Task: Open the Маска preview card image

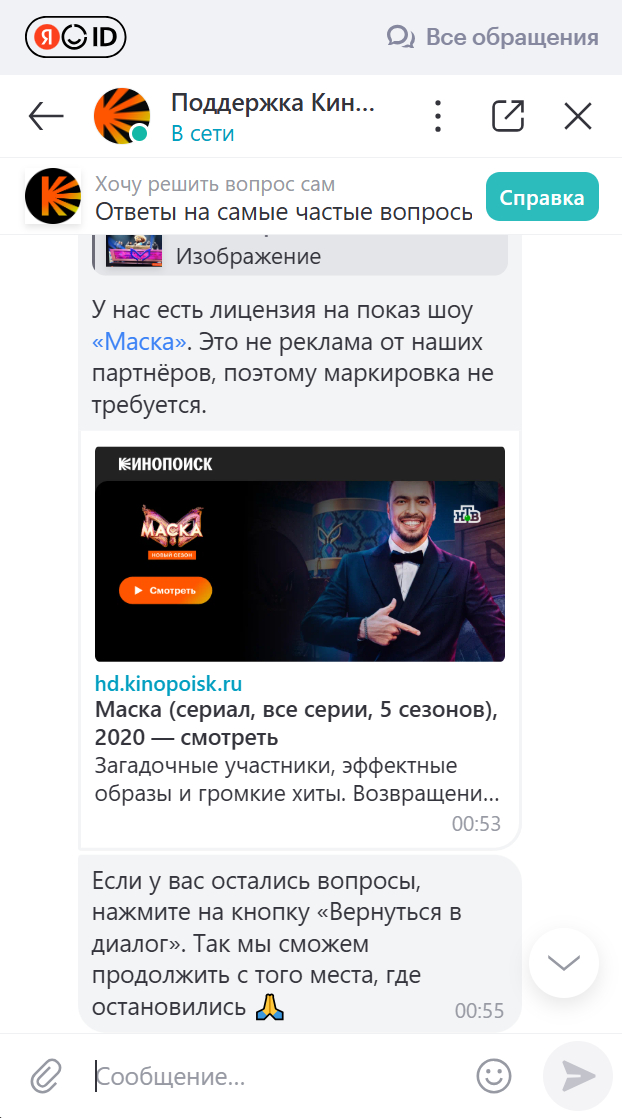Action: pyautogui.click(x=299, y=554)
